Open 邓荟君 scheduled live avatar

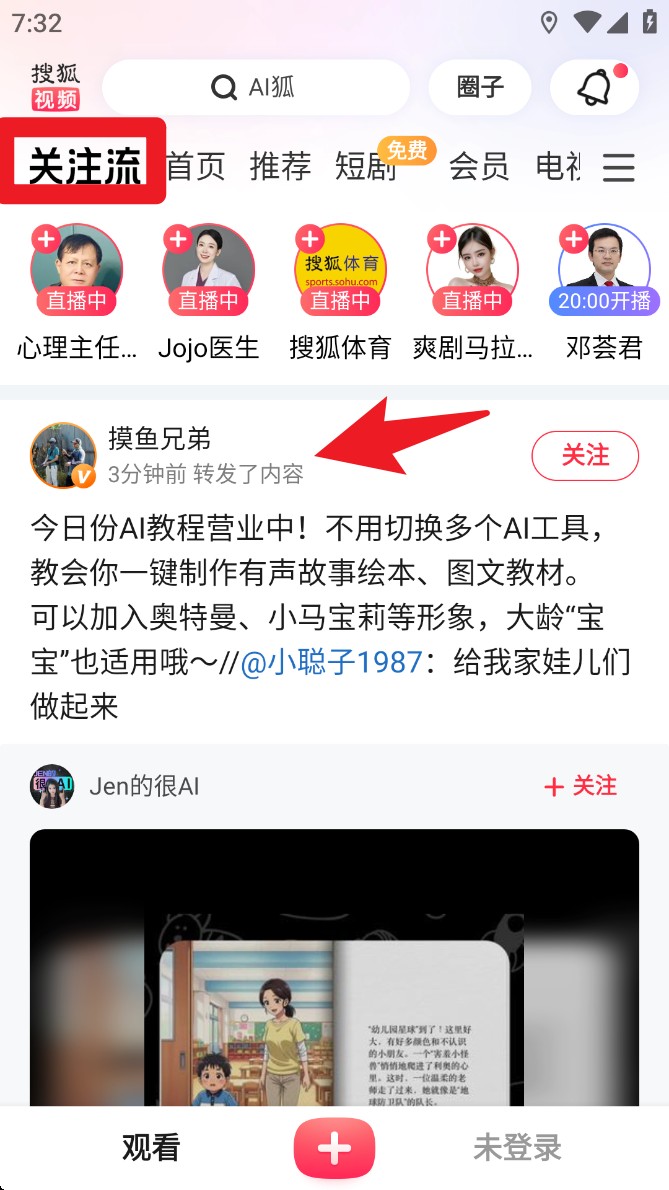point(604,270)
